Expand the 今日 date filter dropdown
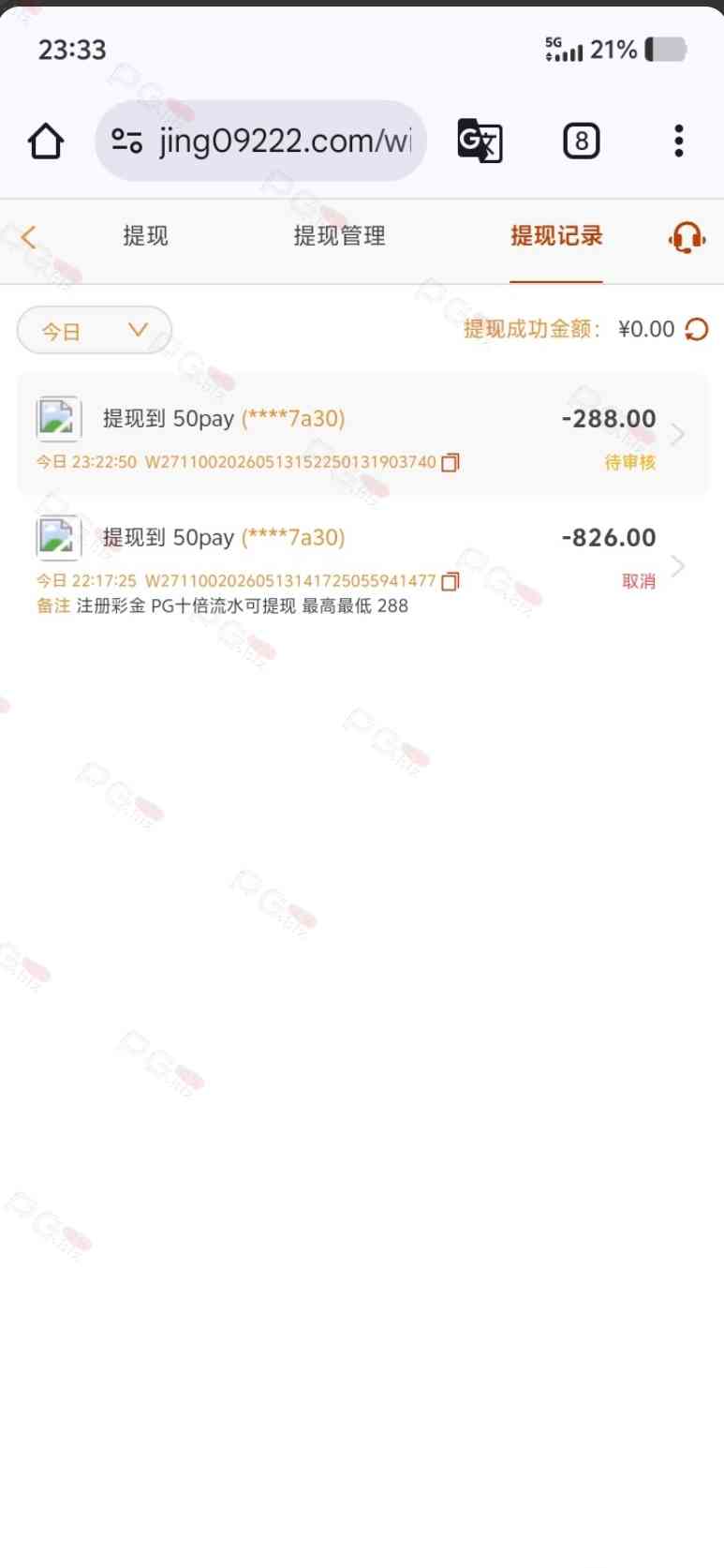This screenshot has height=1568, width=724. [x=95, y=330]
